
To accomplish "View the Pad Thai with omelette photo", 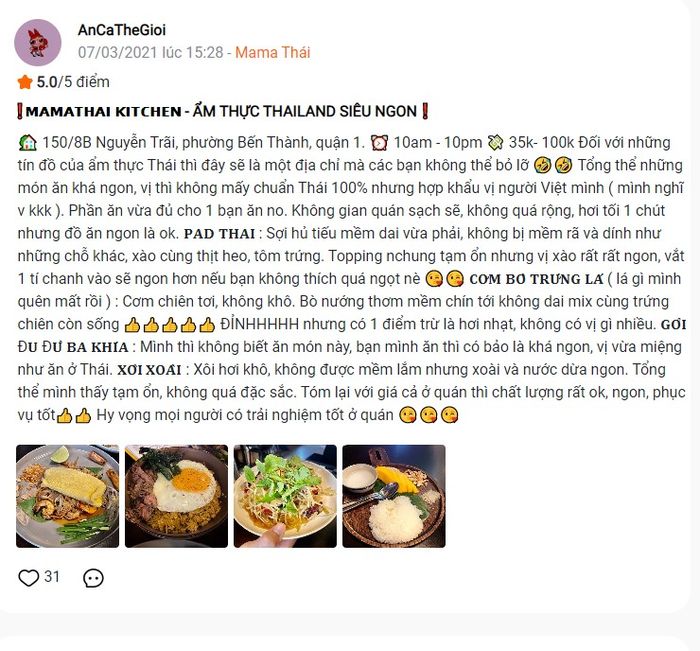I will click(67, 496).
